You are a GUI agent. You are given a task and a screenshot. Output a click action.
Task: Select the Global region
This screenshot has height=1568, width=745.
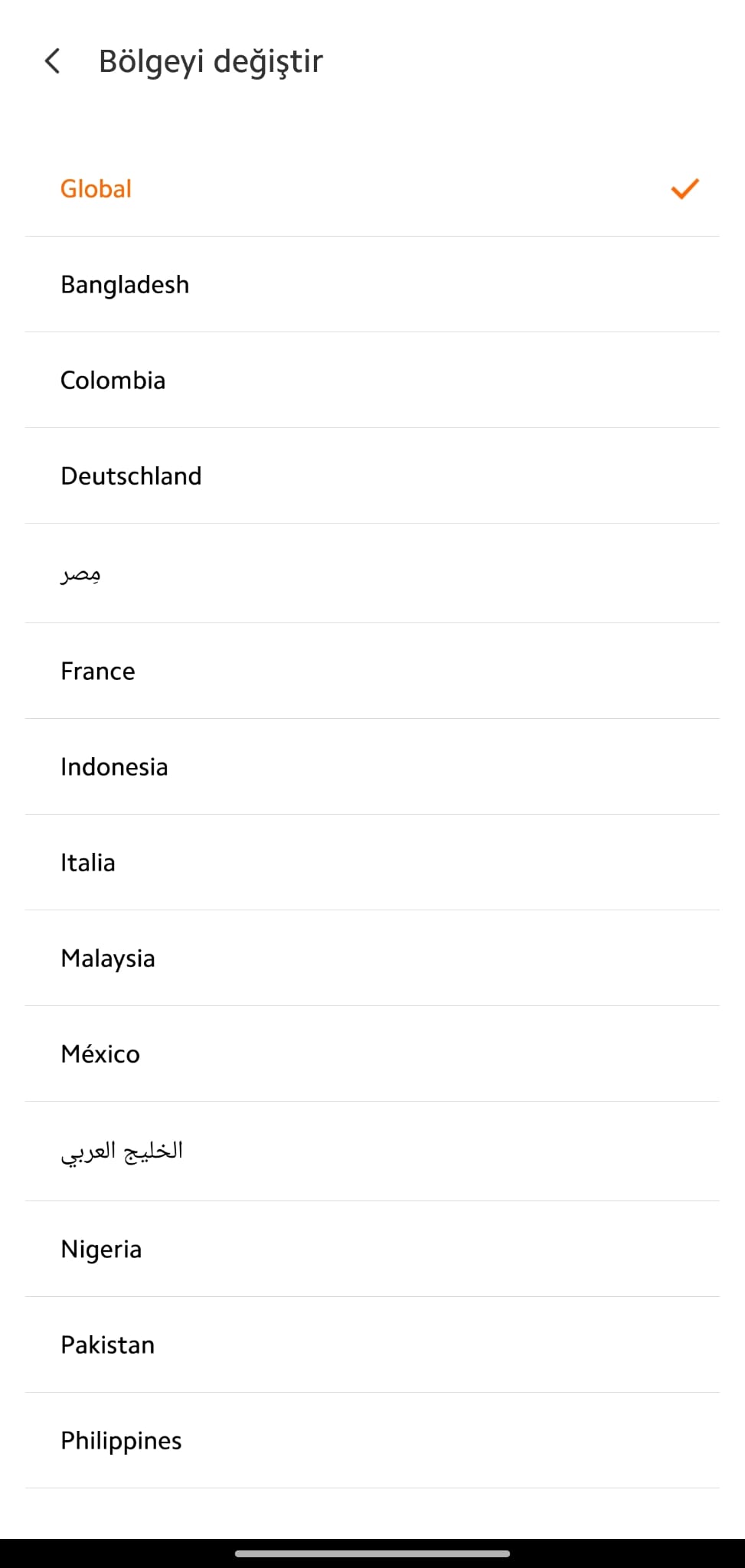click(x=372, y=188)
